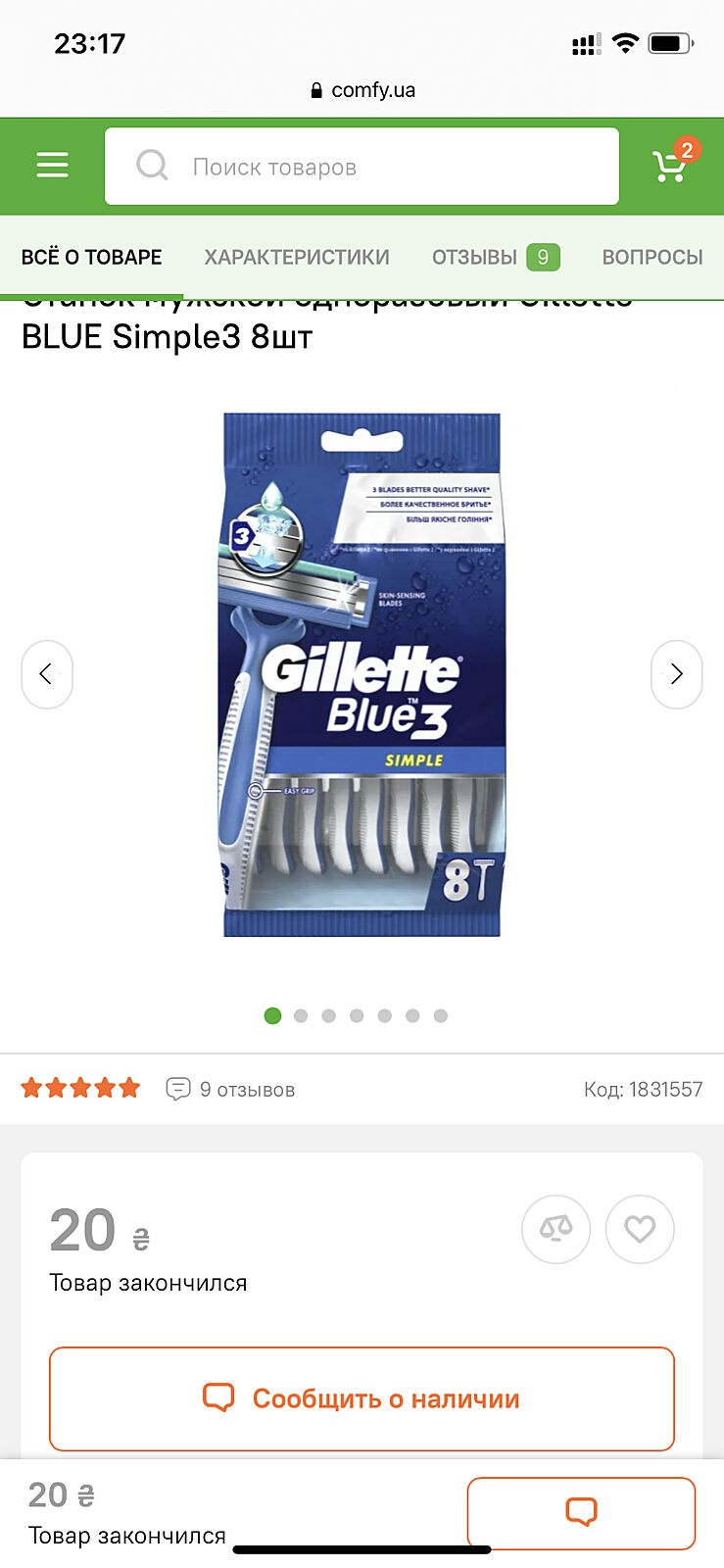The width and height of the screenshot is (724, 1568).
Task: Show the previous product image
Action: tap(46, 674)
